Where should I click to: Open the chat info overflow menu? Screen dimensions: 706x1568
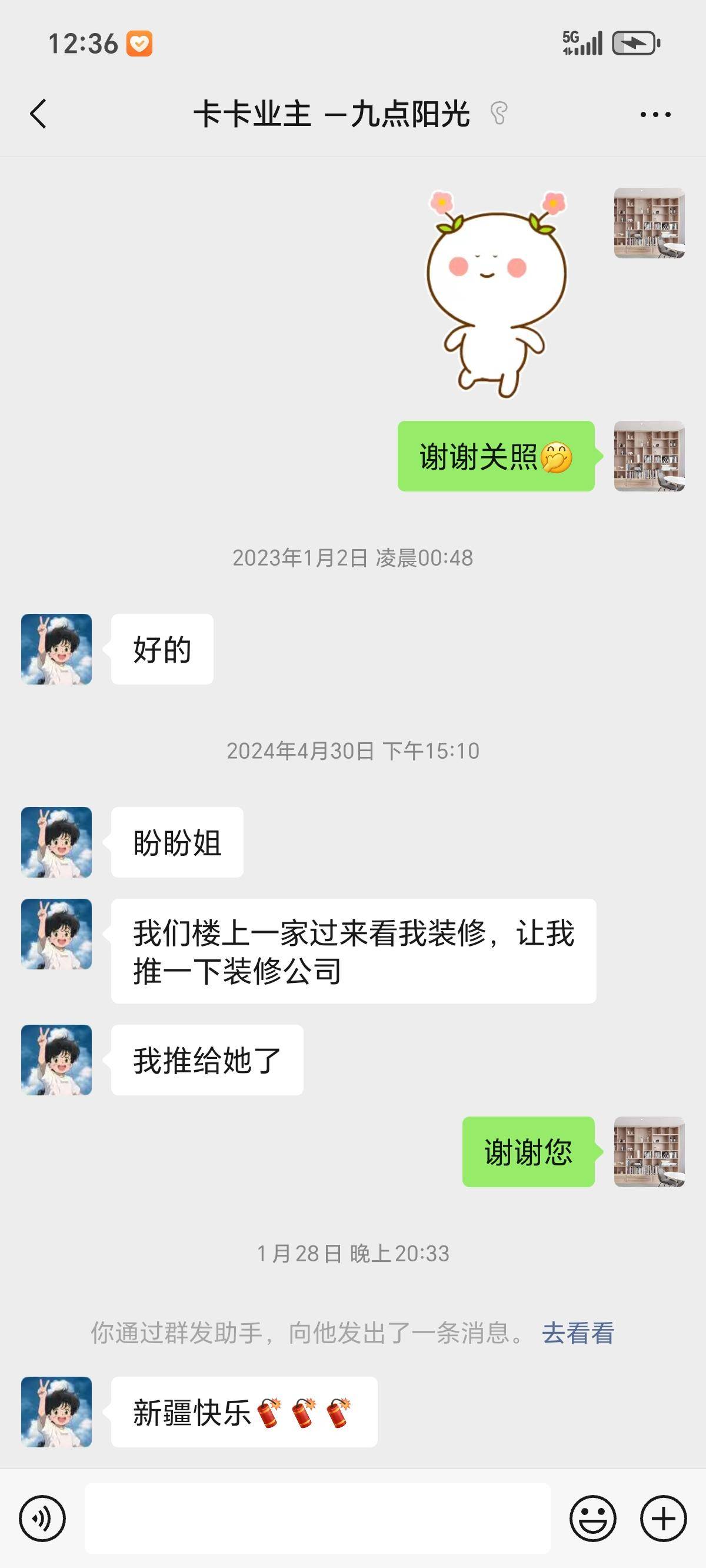coord(655,114)
